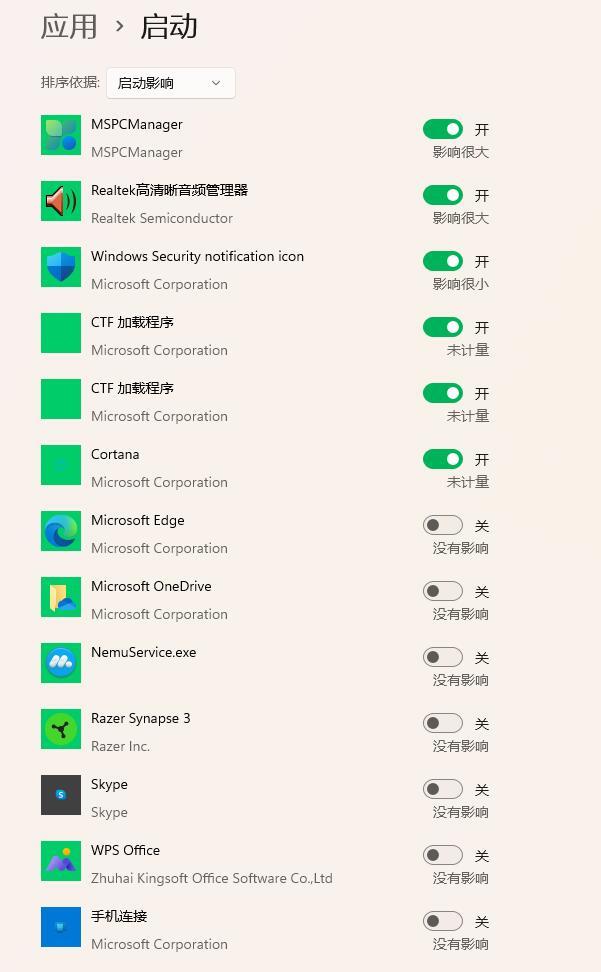
Task: Enable Microsoft Edge at startup
Action: [442, 525]
